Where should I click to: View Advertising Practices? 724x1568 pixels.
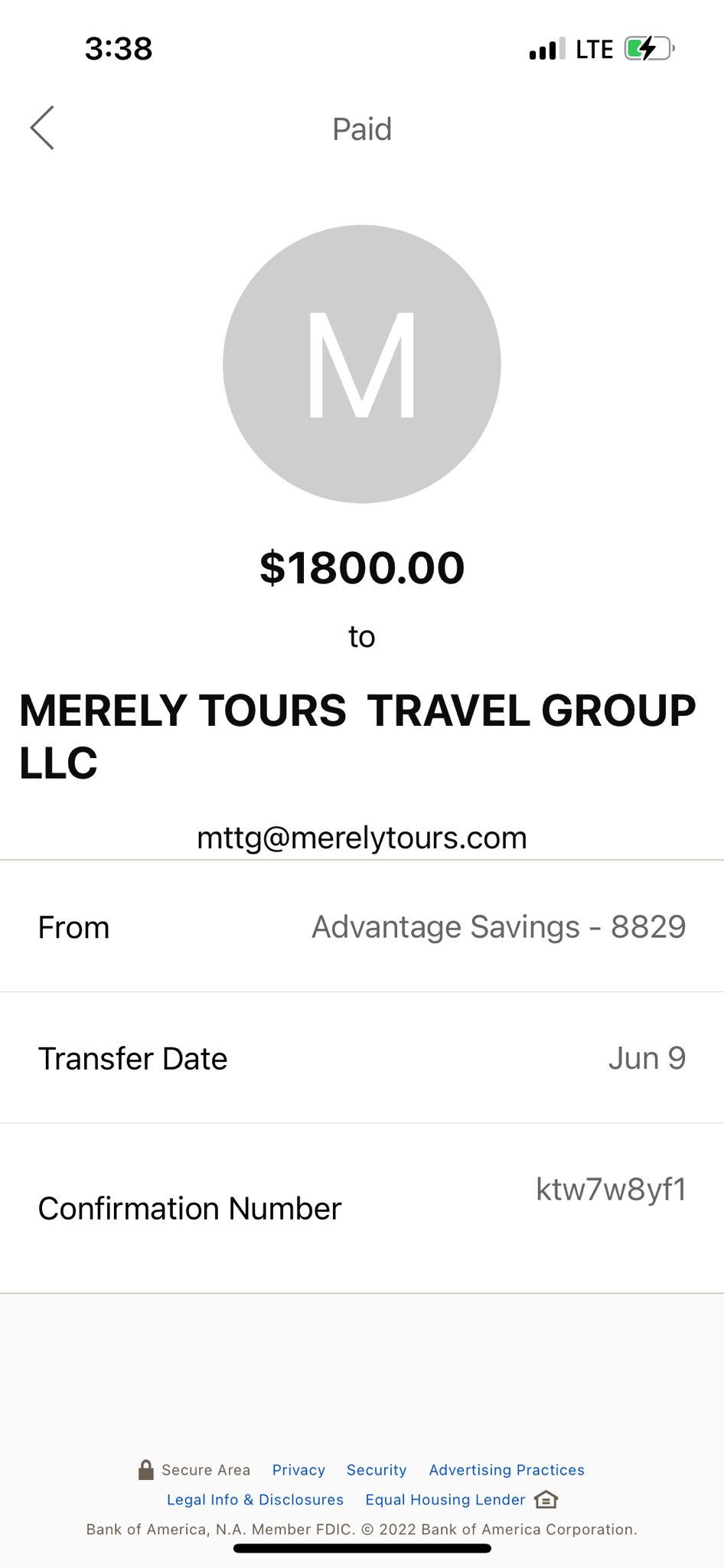(507, 1470)
